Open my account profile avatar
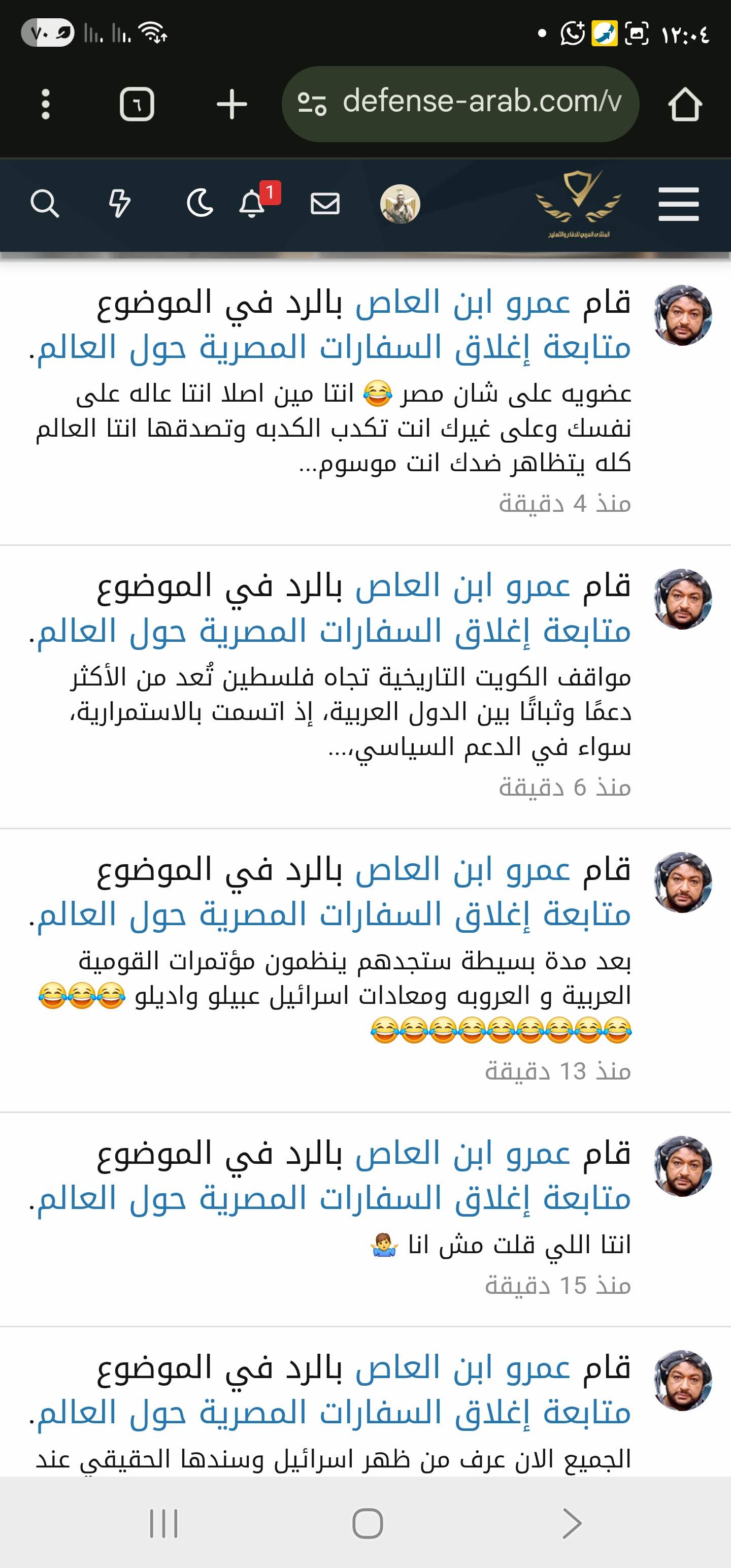Viewport: 731px width, 1568px height. click(400, 204)
